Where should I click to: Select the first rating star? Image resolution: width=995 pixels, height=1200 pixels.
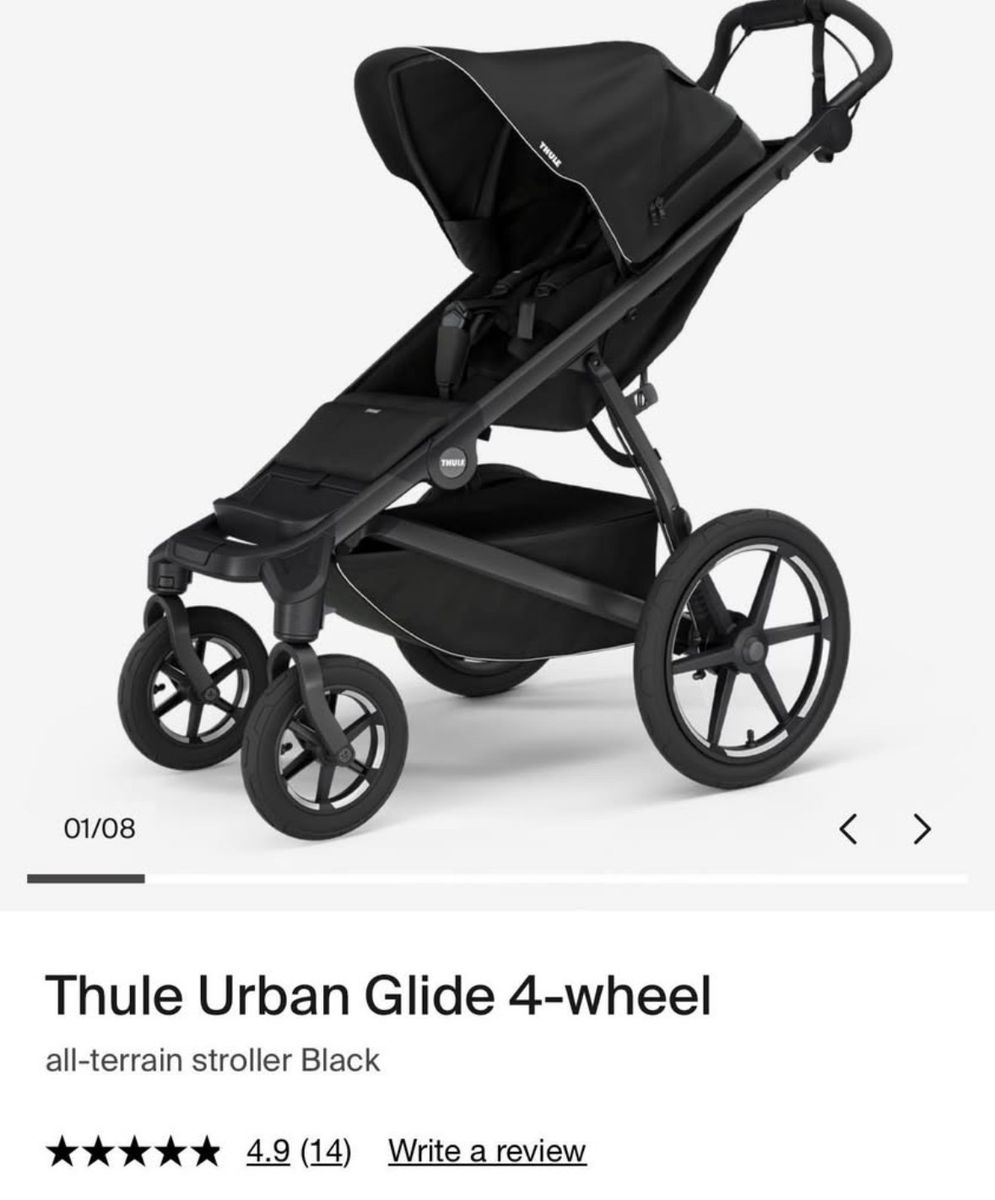62,1151
